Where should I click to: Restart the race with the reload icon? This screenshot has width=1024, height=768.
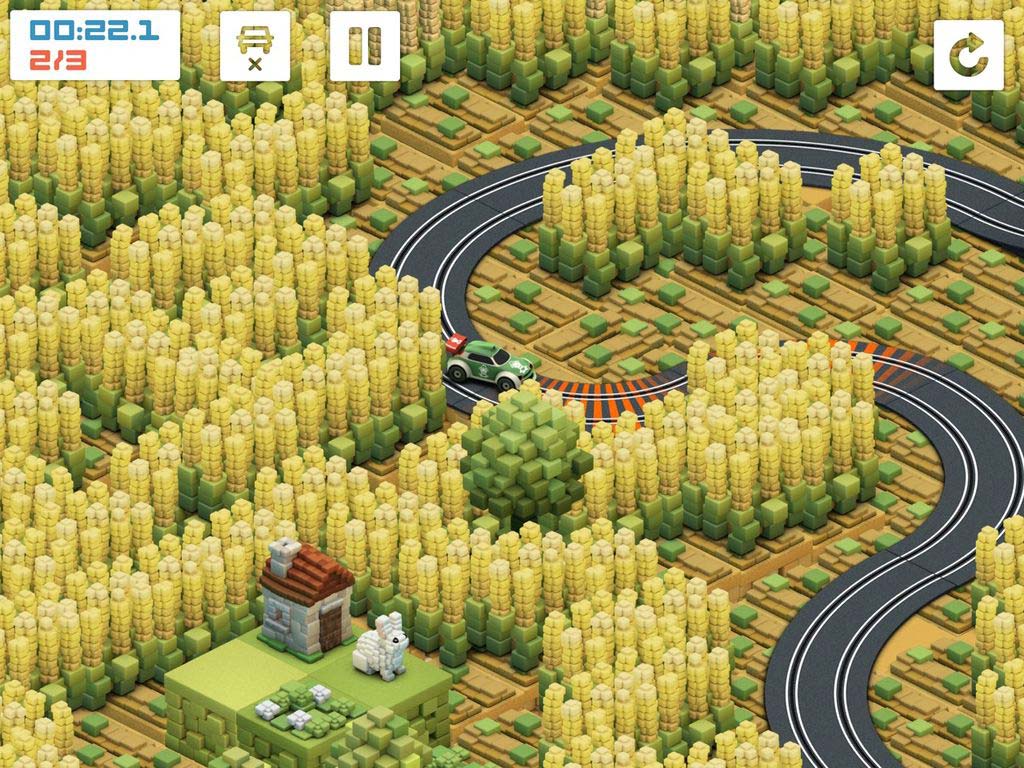click(x=968, y=55)
